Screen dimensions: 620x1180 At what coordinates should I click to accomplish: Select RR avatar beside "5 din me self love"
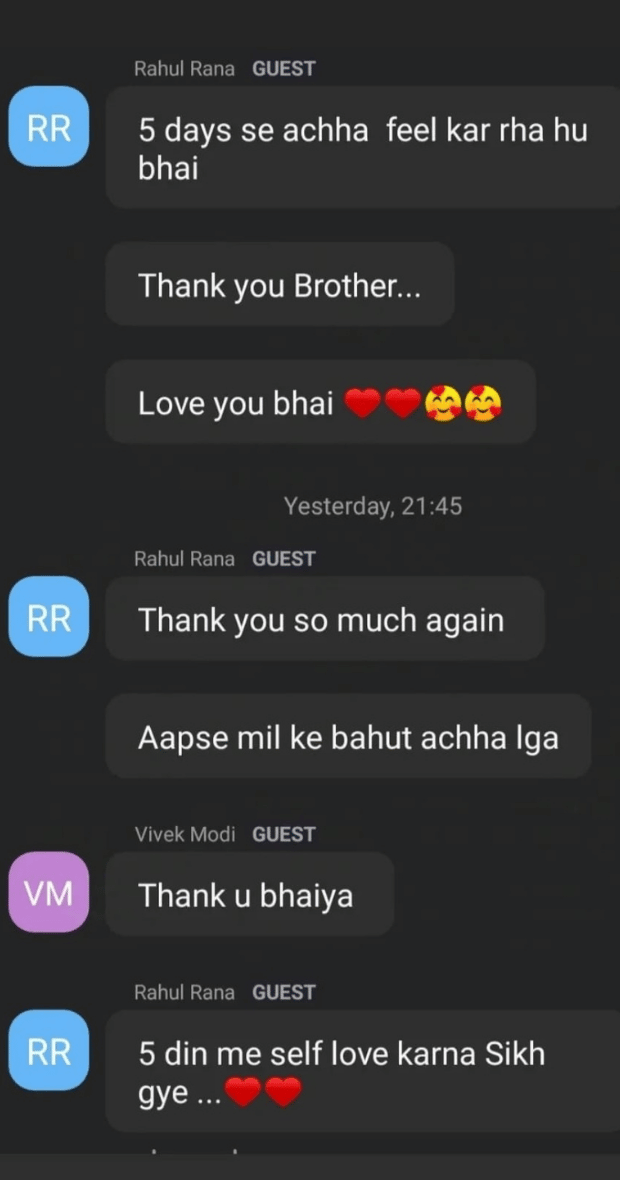[49, 1050]
